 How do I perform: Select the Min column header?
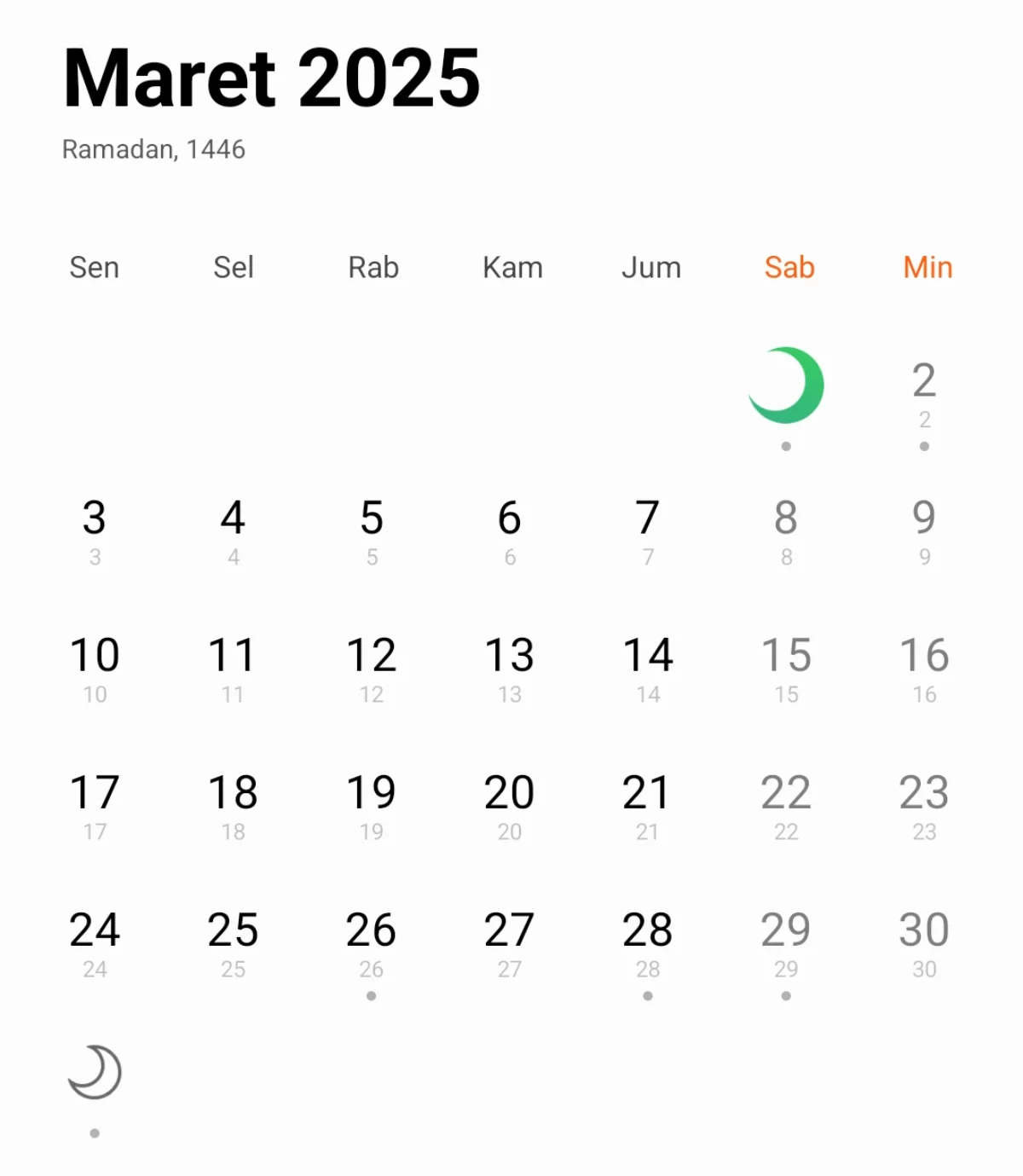(x=927, y=267)
